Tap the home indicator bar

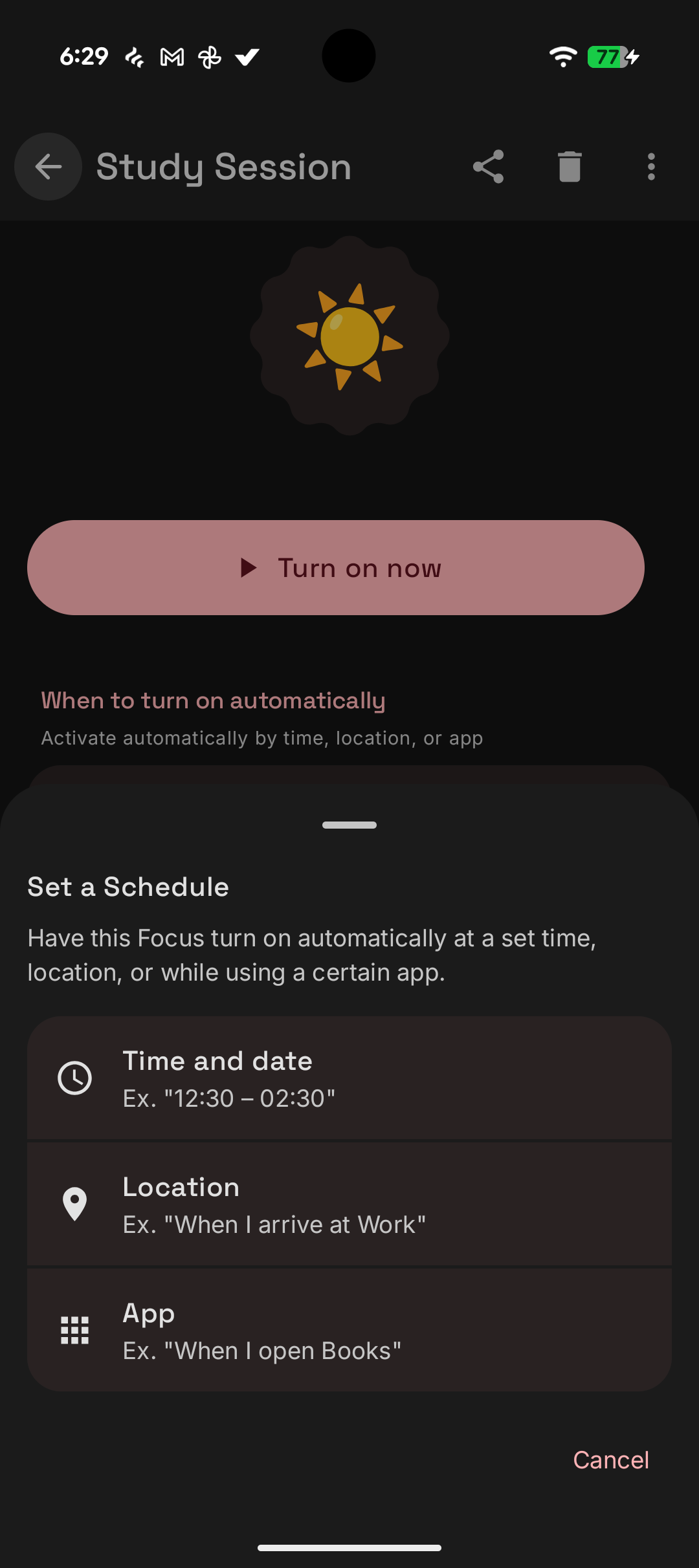point(349,1547)
